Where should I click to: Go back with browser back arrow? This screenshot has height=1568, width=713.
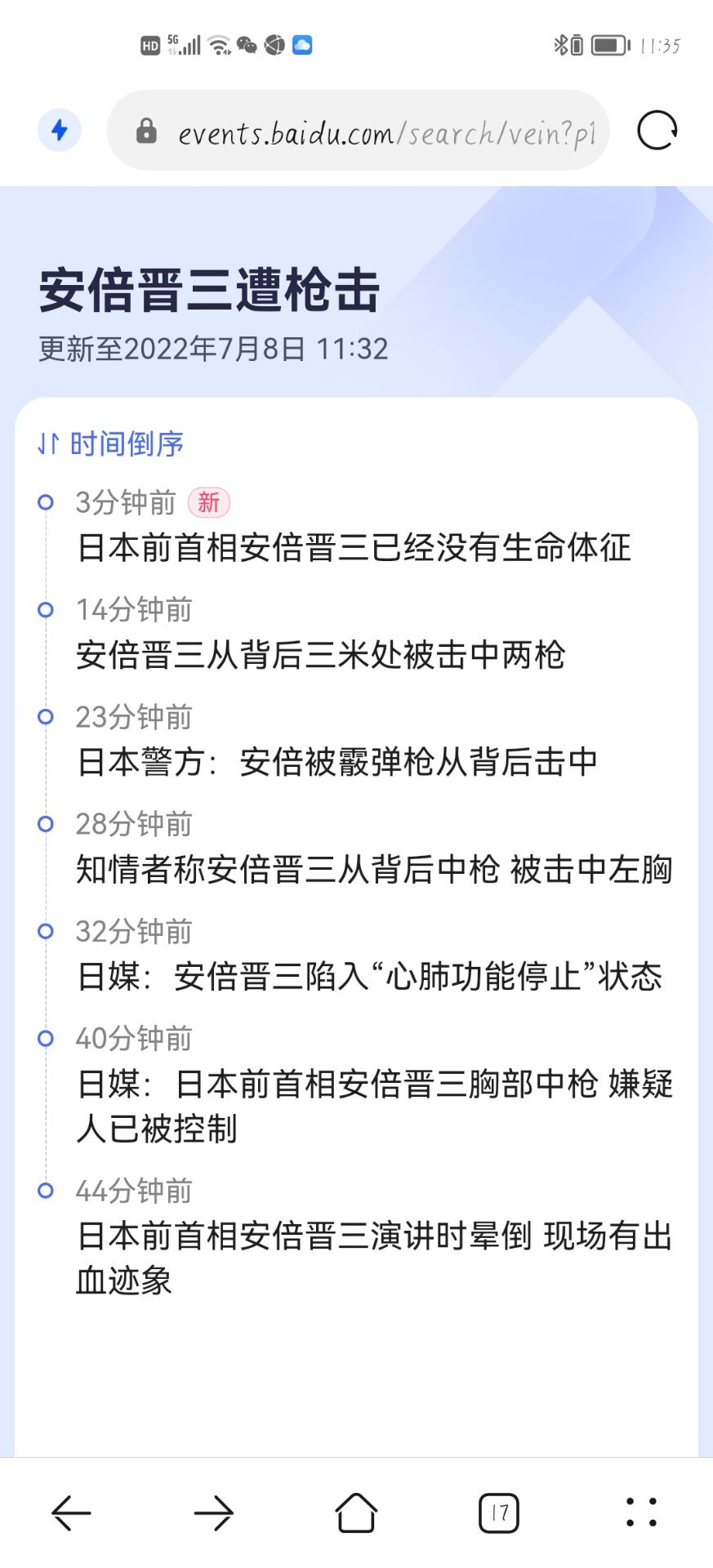(x=71, y=1513)
